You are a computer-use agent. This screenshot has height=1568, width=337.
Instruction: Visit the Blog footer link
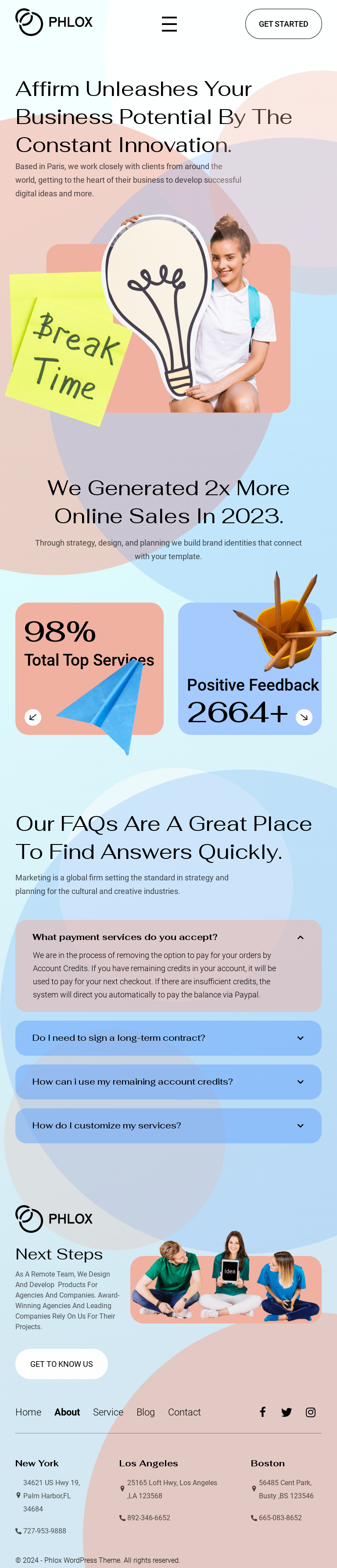[x=146, y=1412]
